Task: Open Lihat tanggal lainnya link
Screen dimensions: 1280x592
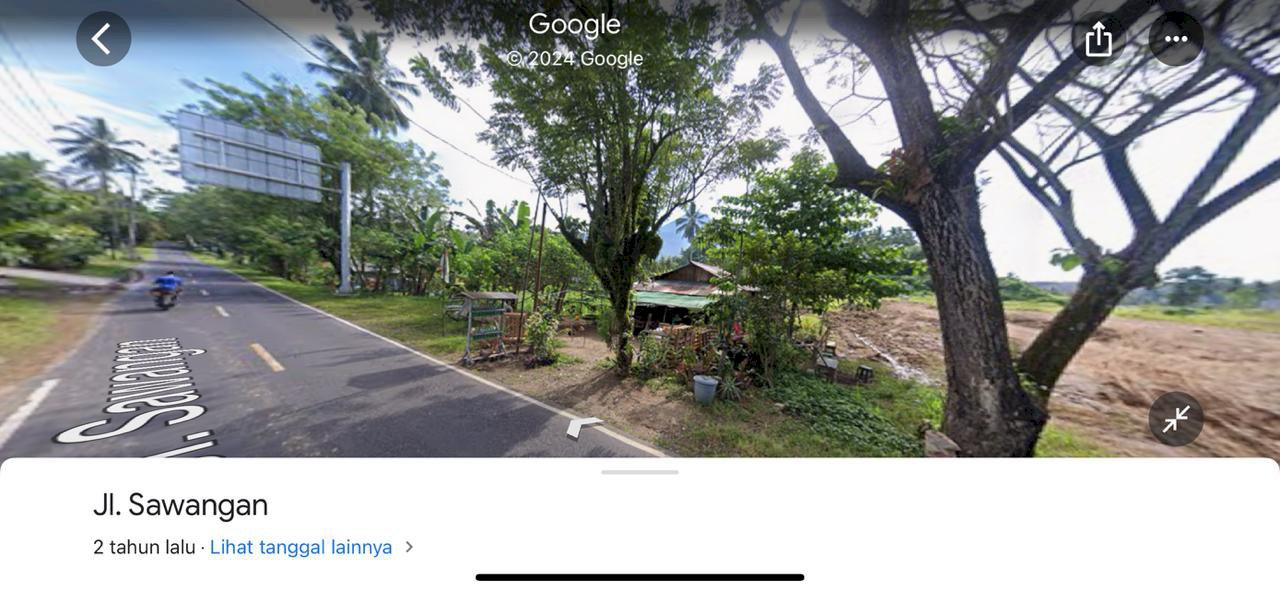Action: coord(301,547)
